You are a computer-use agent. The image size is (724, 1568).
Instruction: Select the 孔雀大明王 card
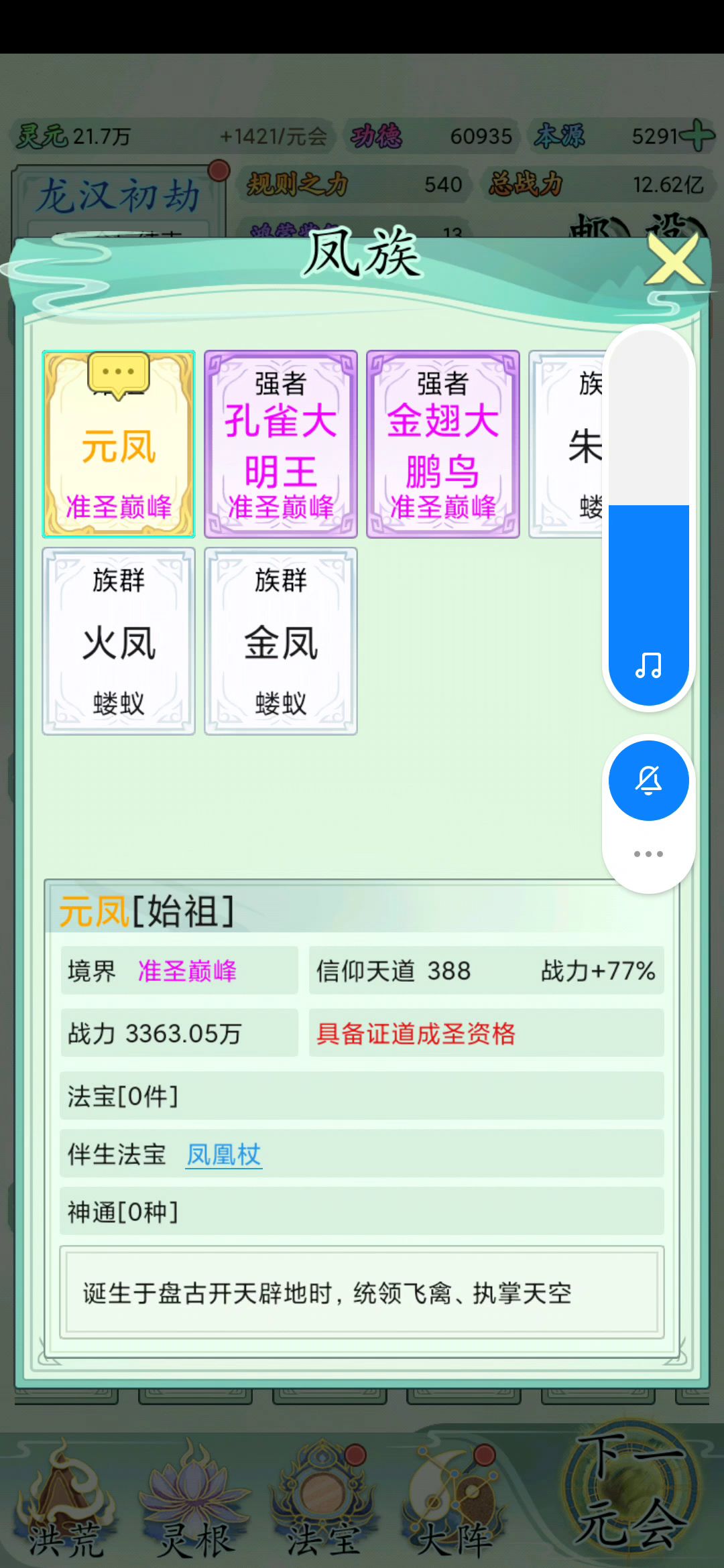(281, 444)
